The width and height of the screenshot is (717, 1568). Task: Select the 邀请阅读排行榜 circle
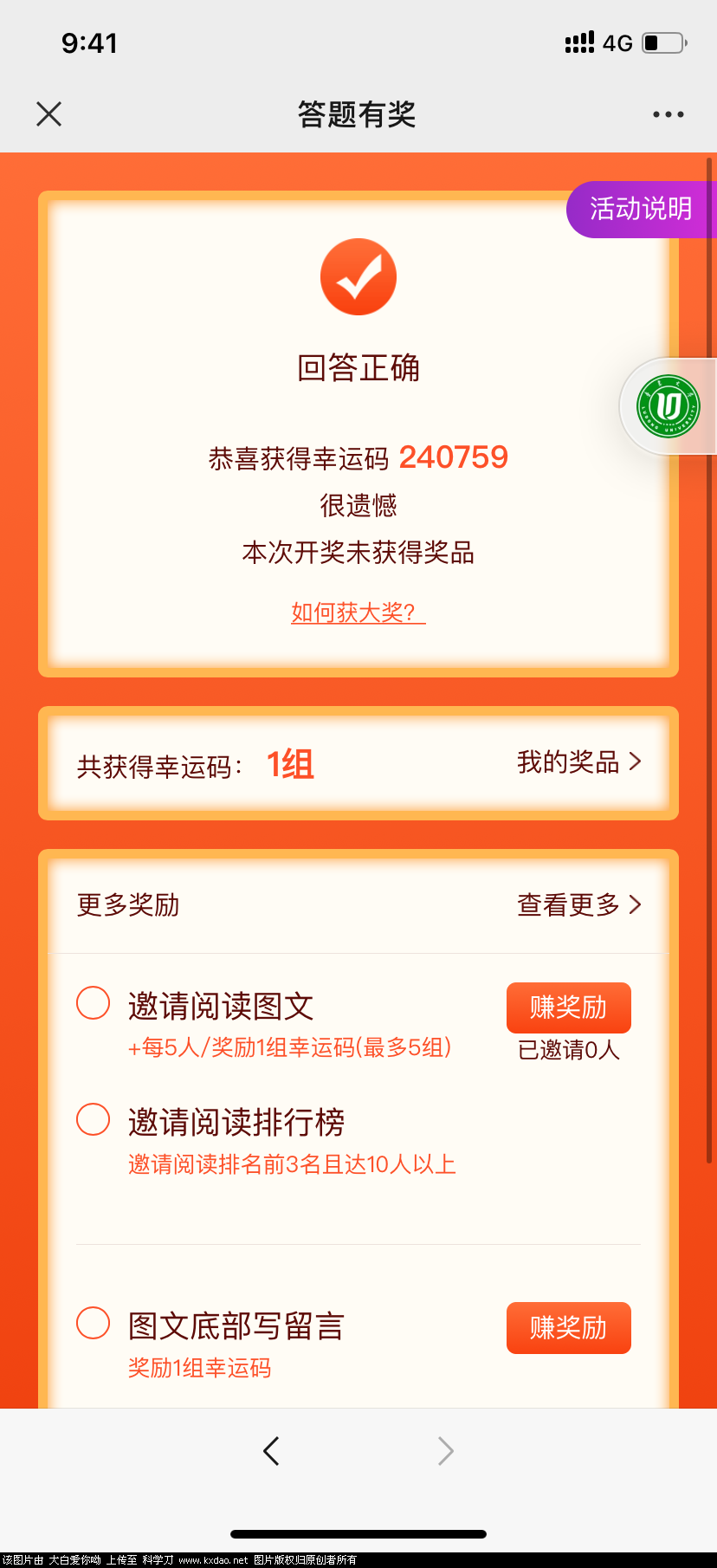pos(94,1119)
